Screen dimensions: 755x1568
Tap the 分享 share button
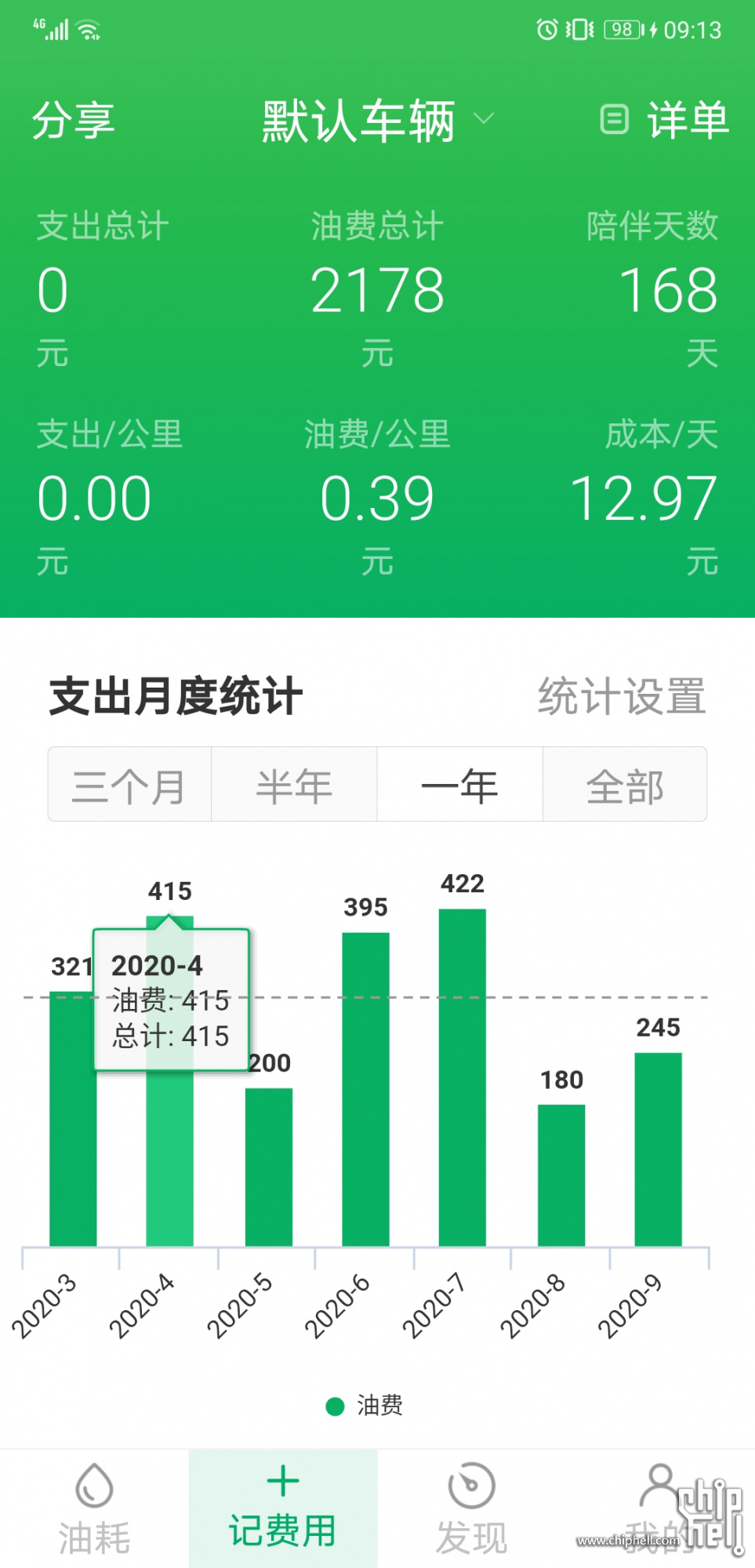pyautogui.click(x=73, y=120)
